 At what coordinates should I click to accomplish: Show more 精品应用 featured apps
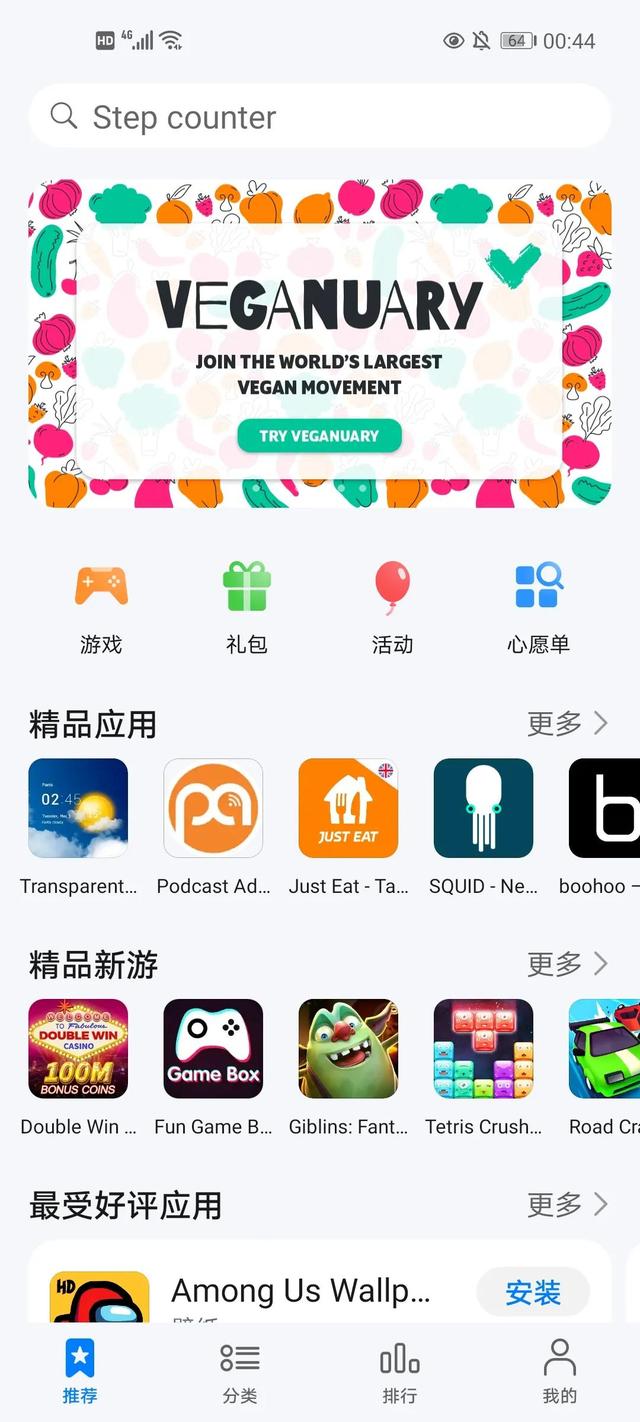coord(567,723)
